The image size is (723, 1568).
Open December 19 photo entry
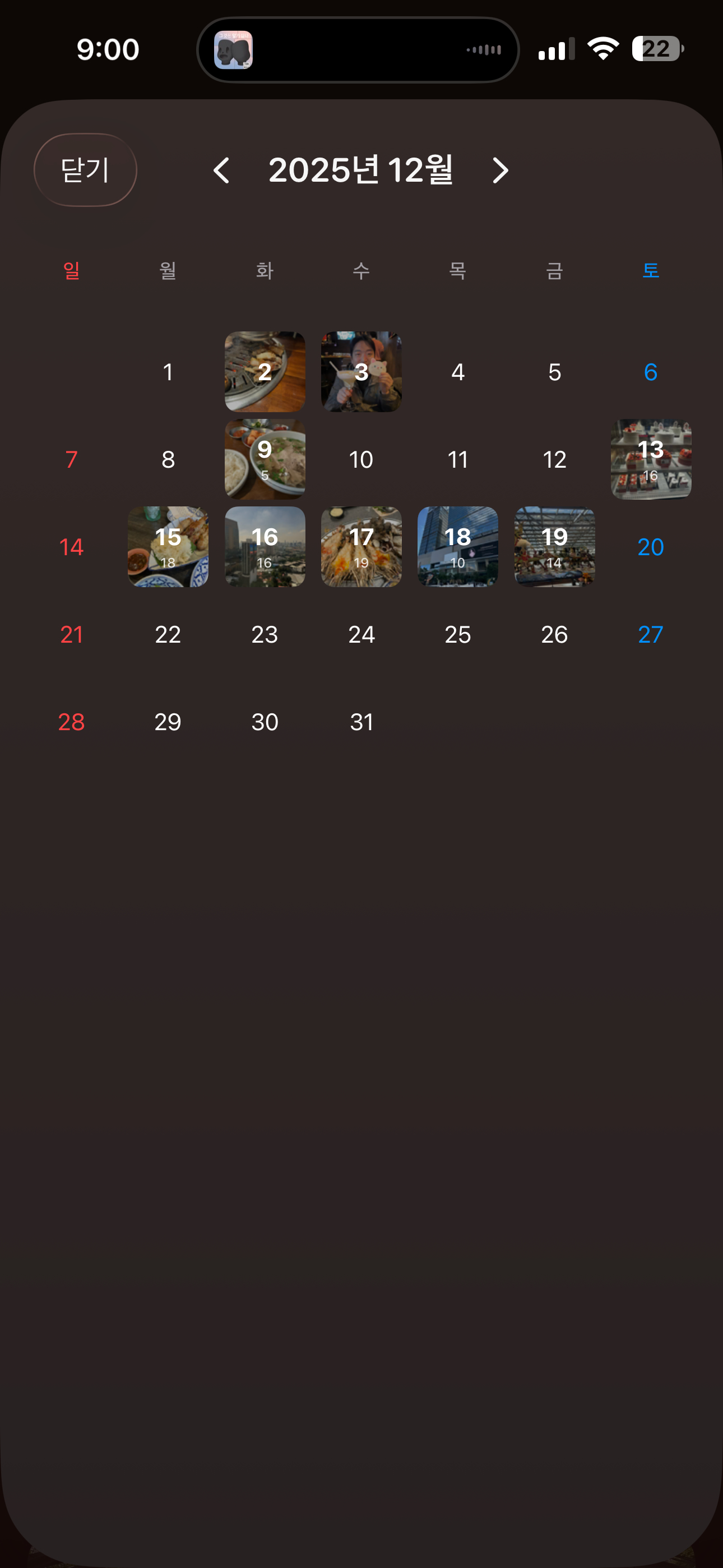click(554, 547)
